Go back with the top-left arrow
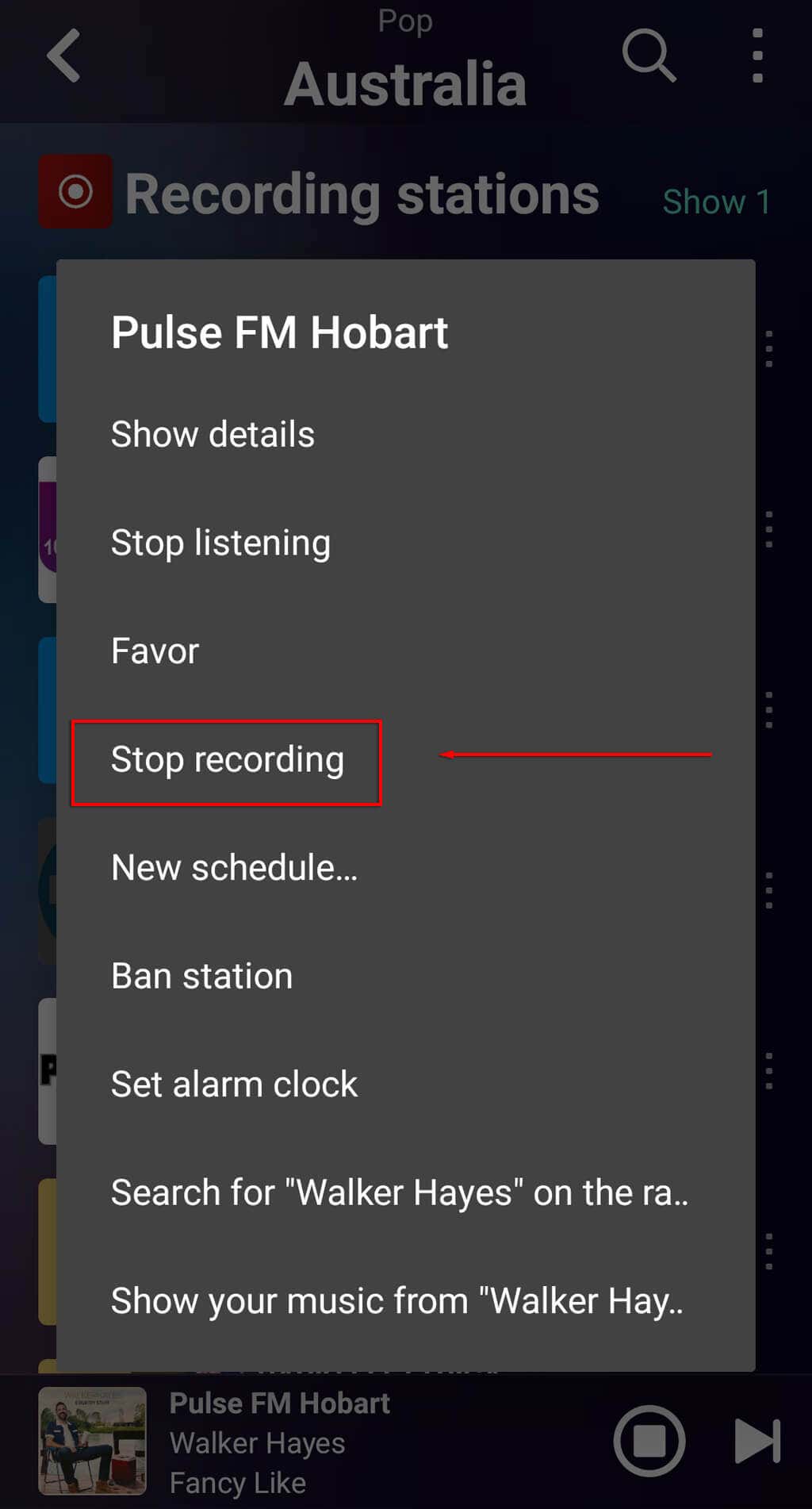The image size is (812, 1509). pos(63,56)
